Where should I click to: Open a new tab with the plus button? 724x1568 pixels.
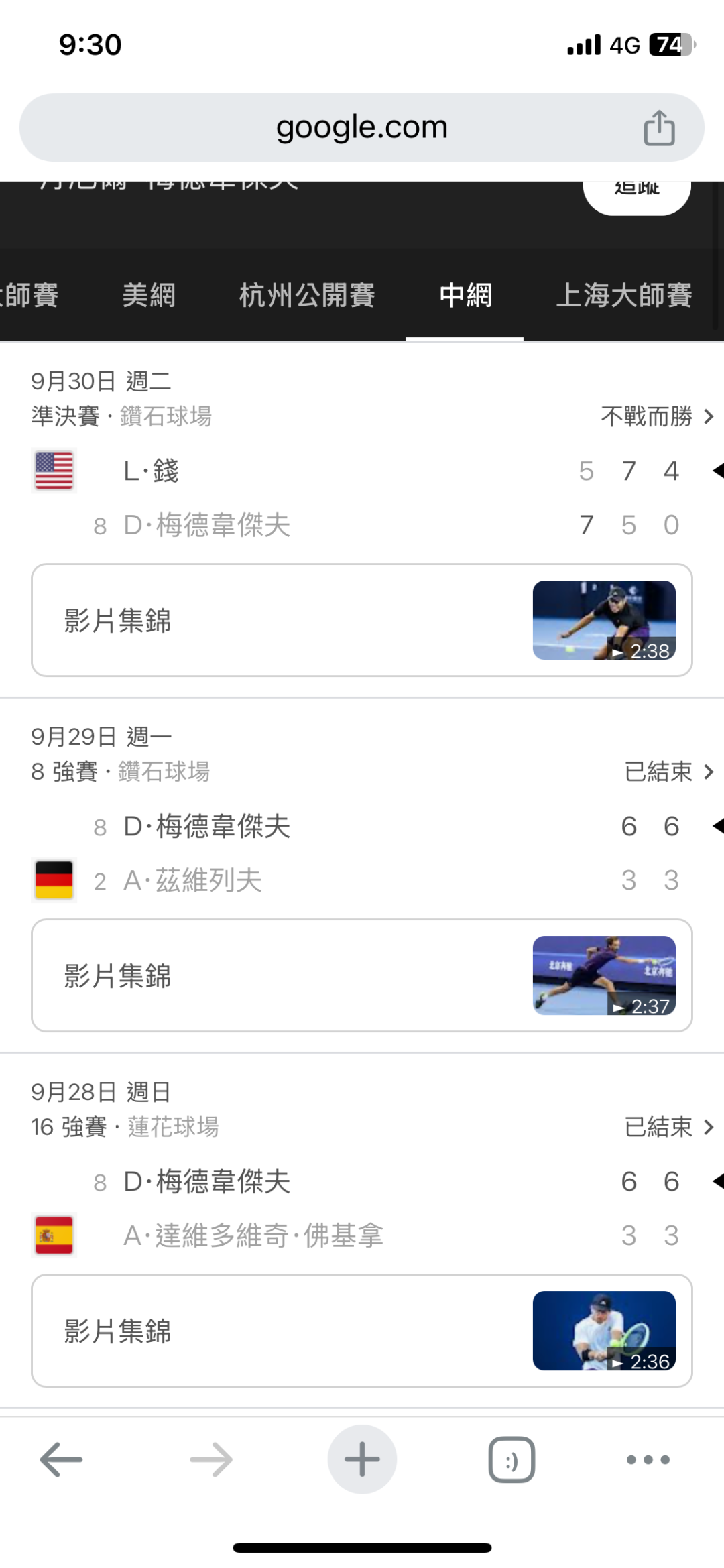coord(362,1459)
